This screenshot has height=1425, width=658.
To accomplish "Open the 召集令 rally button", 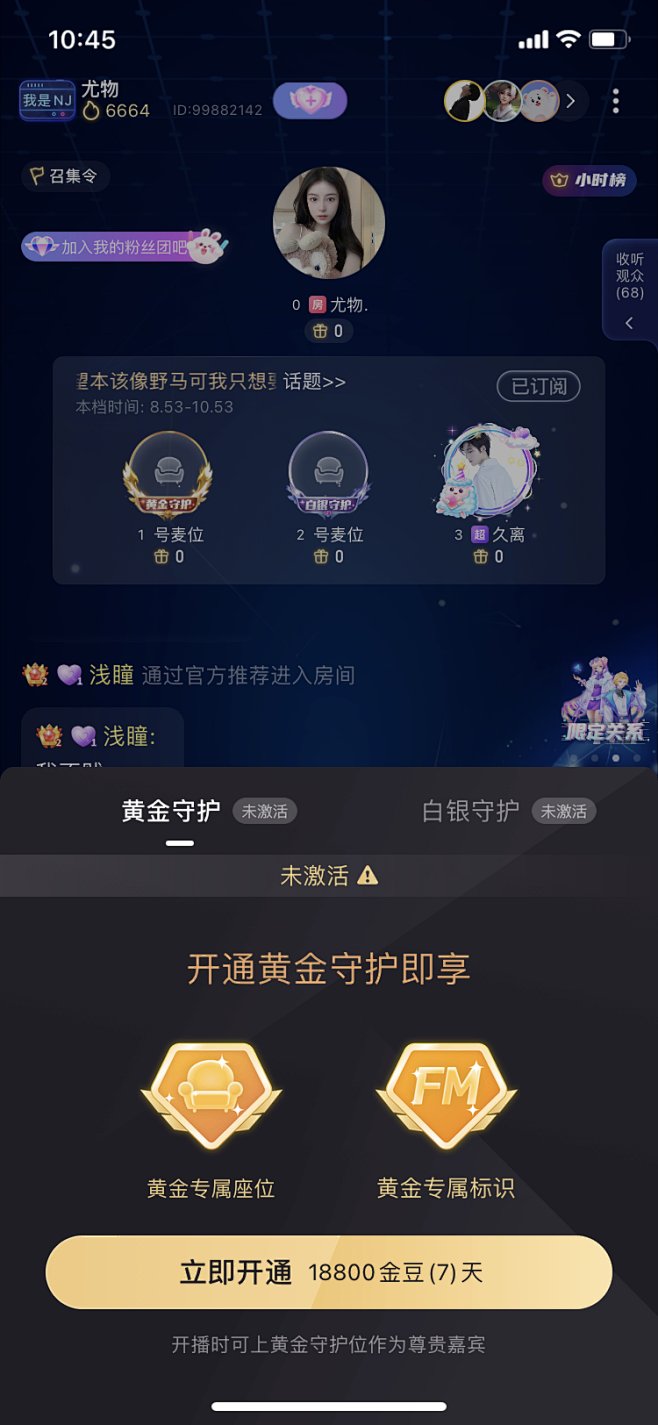I will [65, 176].
